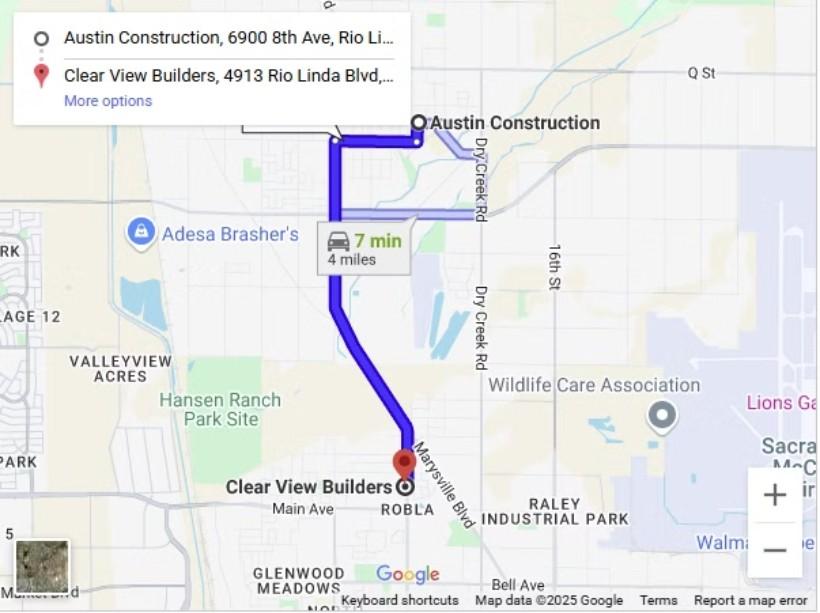Screen dimensions: 820x613
Task: Select the Adesa Brasher's map pin
Action: click(x=141, y=233)
